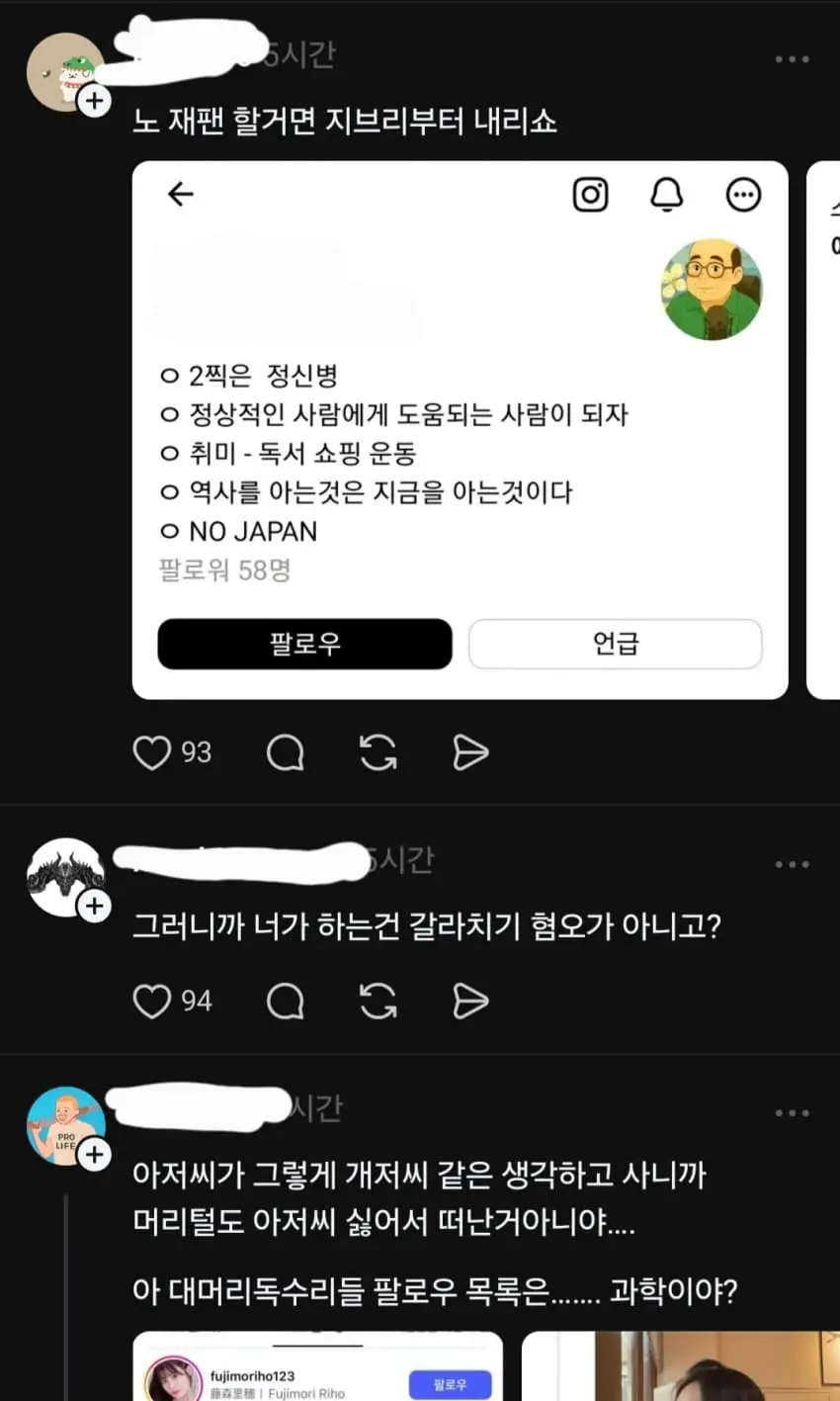Follow the author of '갈라치기 혐오' comment
This screenshot has width=840, height=1401.
pos(94,906)
